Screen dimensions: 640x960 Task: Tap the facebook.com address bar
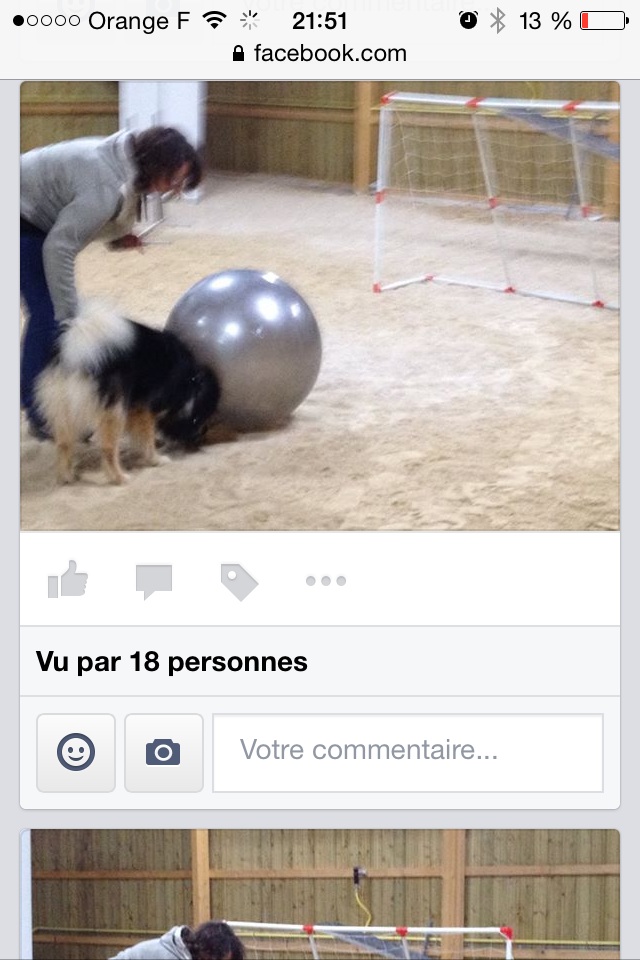pos(320,54)
